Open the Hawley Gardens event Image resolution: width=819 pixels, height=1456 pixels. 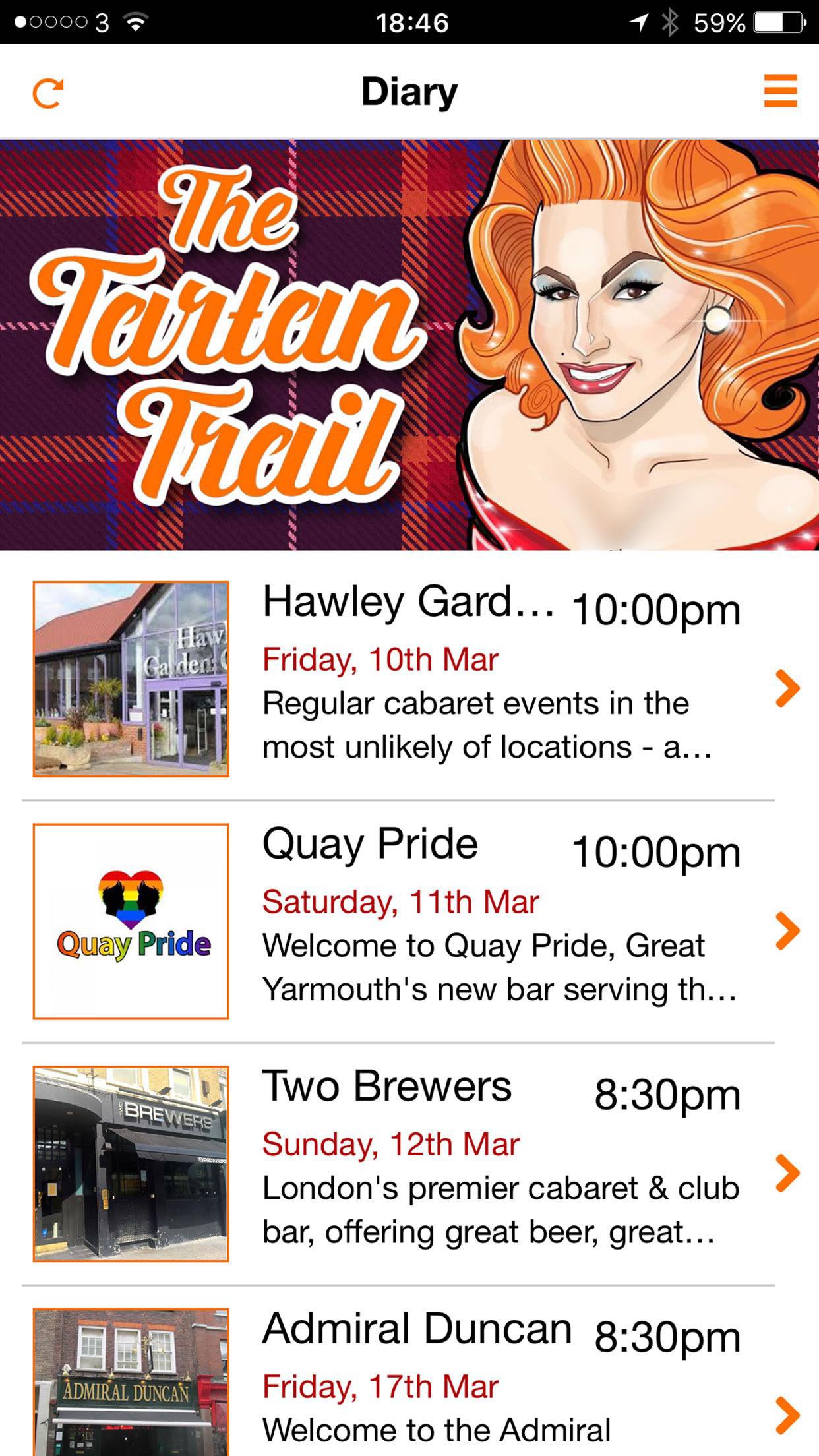pos(409,679)
